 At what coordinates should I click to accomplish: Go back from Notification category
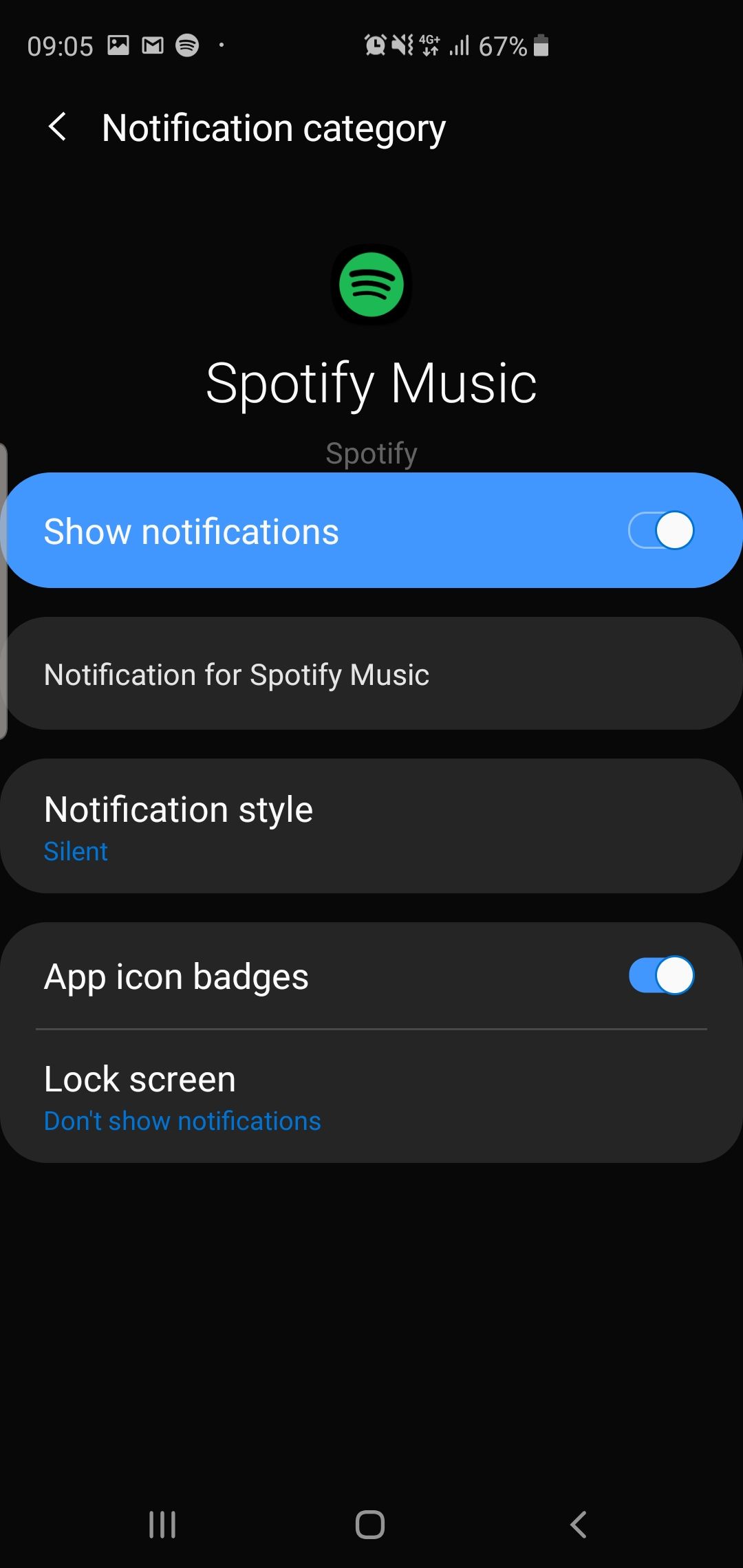click(58, 127)
